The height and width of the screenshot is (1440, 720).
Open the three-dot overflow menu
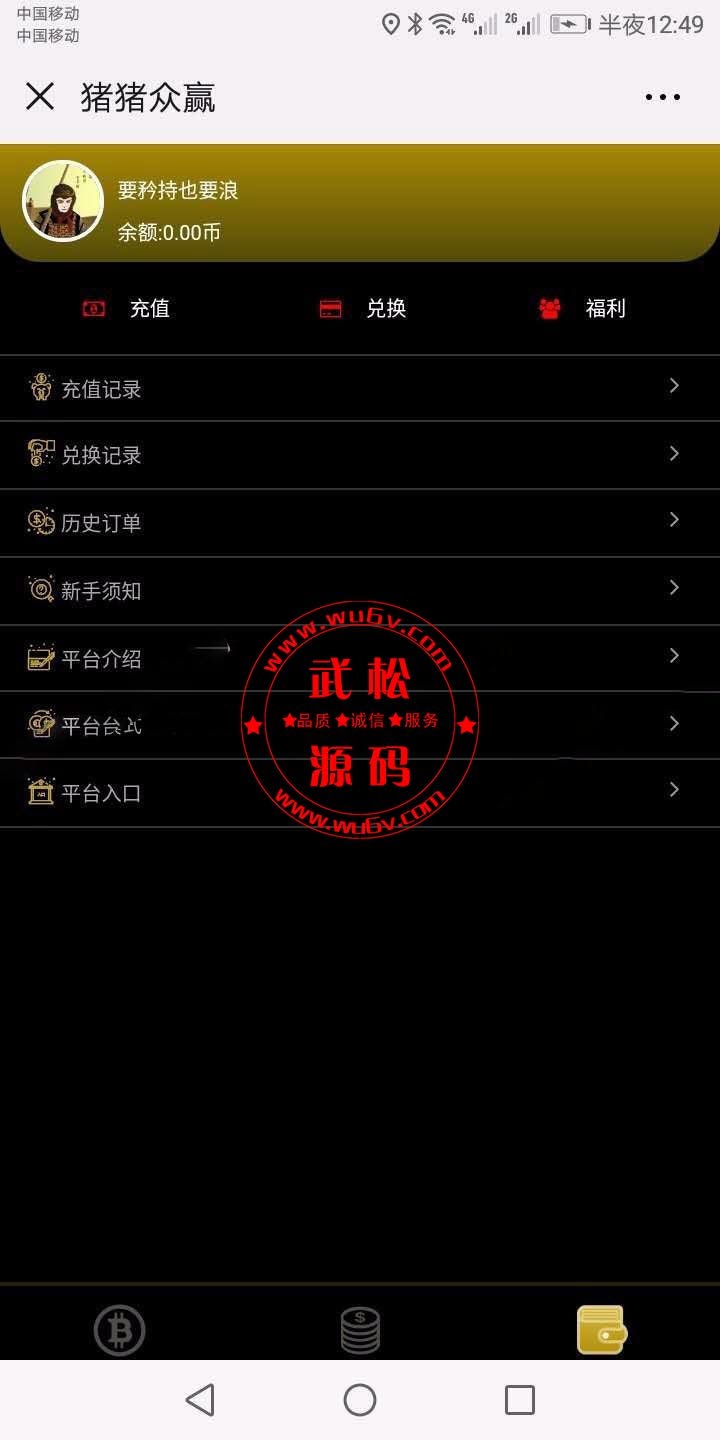(663, 97)
